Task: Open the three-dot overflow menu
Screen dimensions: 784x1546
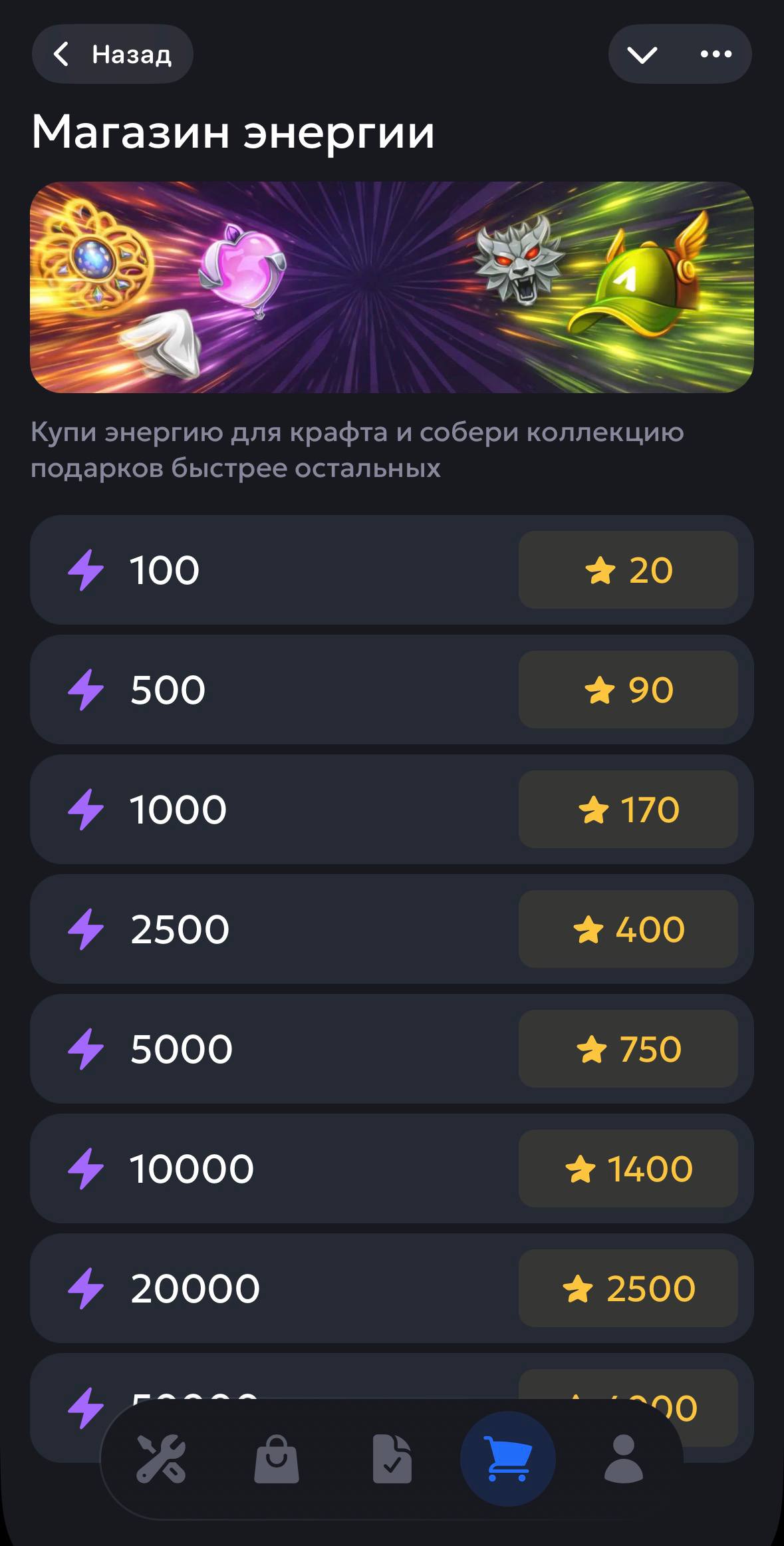Action: (x=716, y=55)
